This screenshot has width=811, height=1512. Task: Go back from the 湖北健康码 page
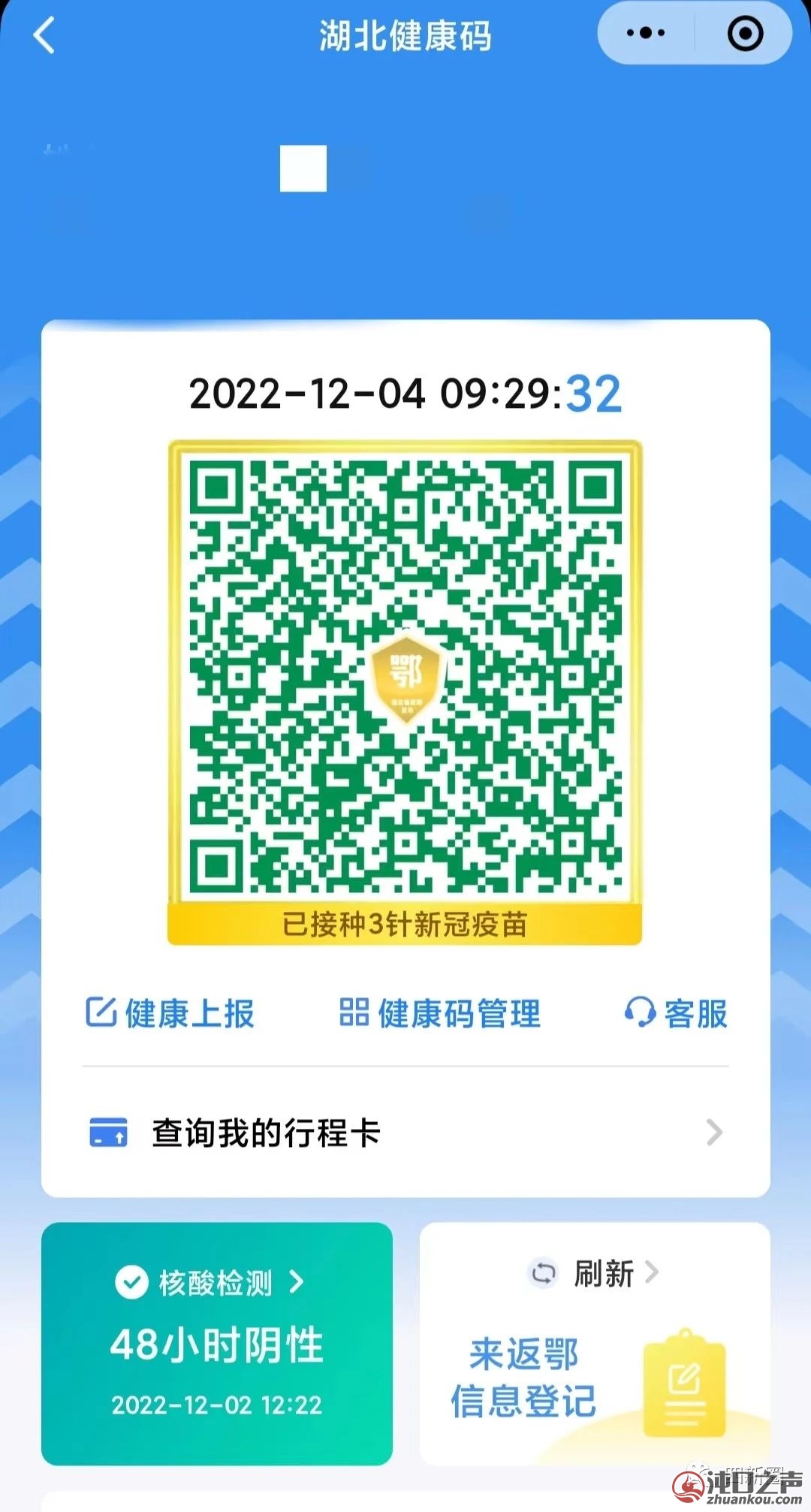tap(45, 35)
